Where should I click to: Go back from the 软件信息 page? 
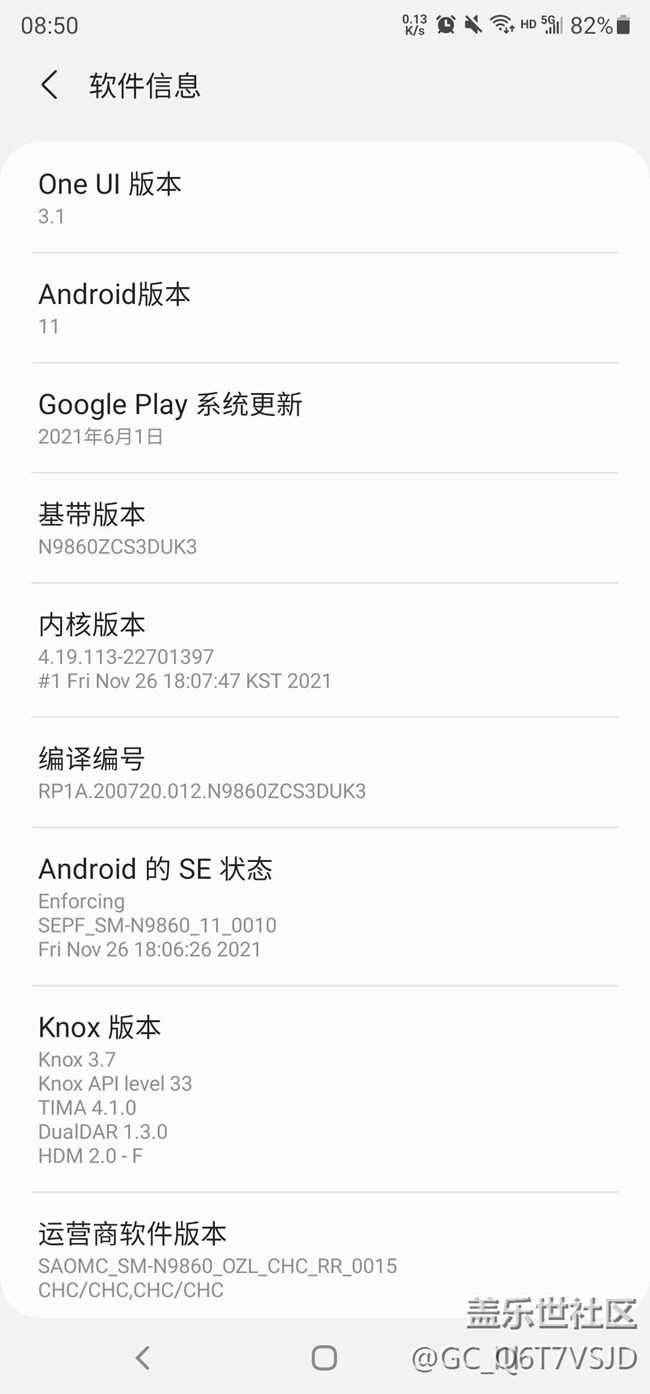point(49,85)
